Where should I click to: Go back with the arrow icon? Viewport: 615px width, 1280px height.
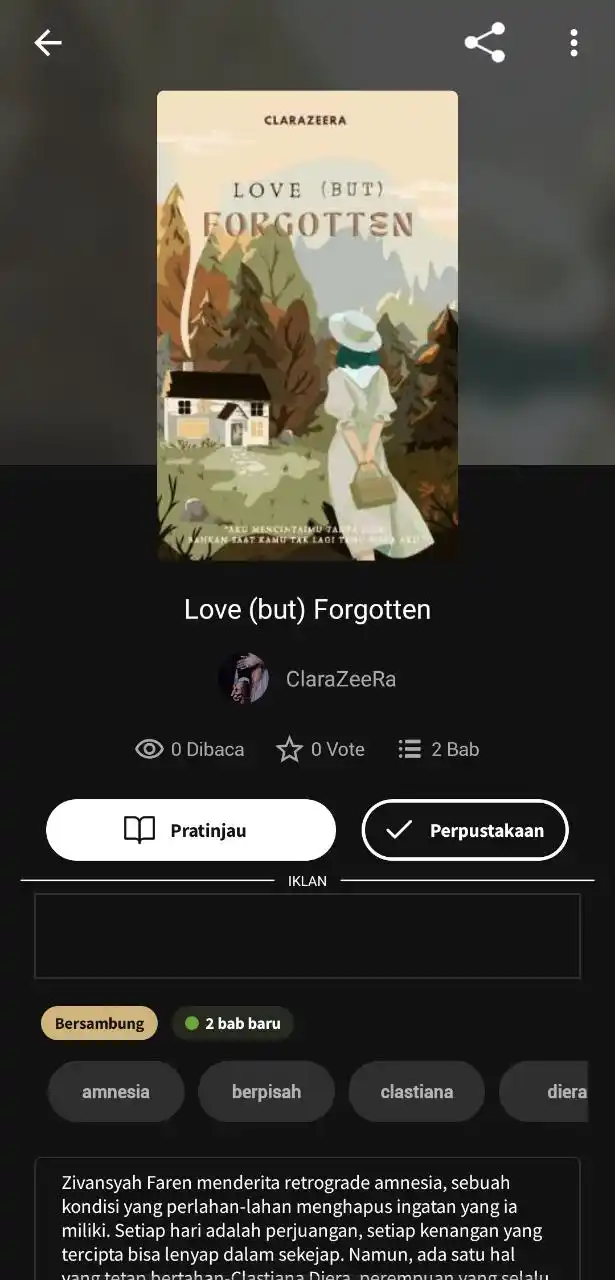(47, 42)
